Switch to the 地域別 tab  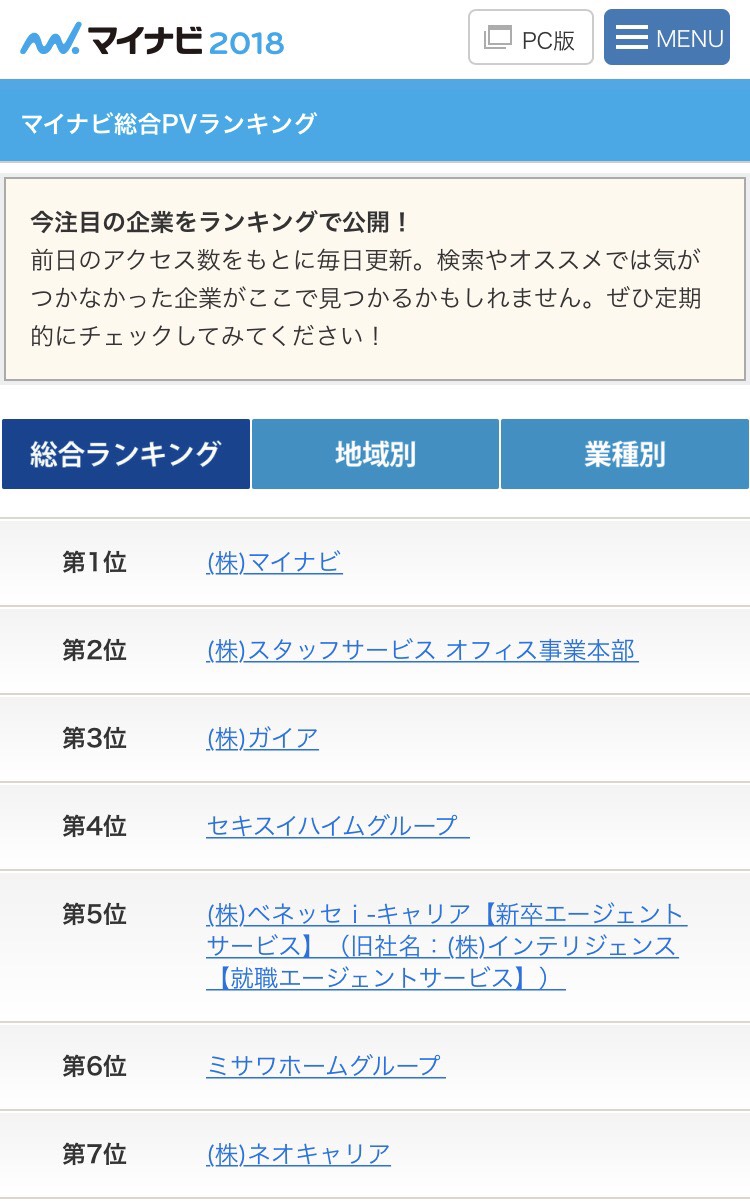click(375, 454)
